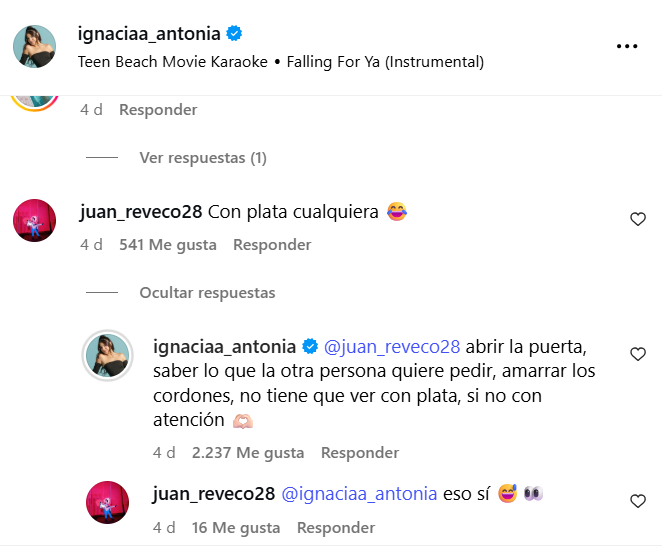Viewport: 666px width, 548px height.
Task: Tap the @juan_reveco28 mention in ignaciaa_antonia's reply
Action: 391,347
